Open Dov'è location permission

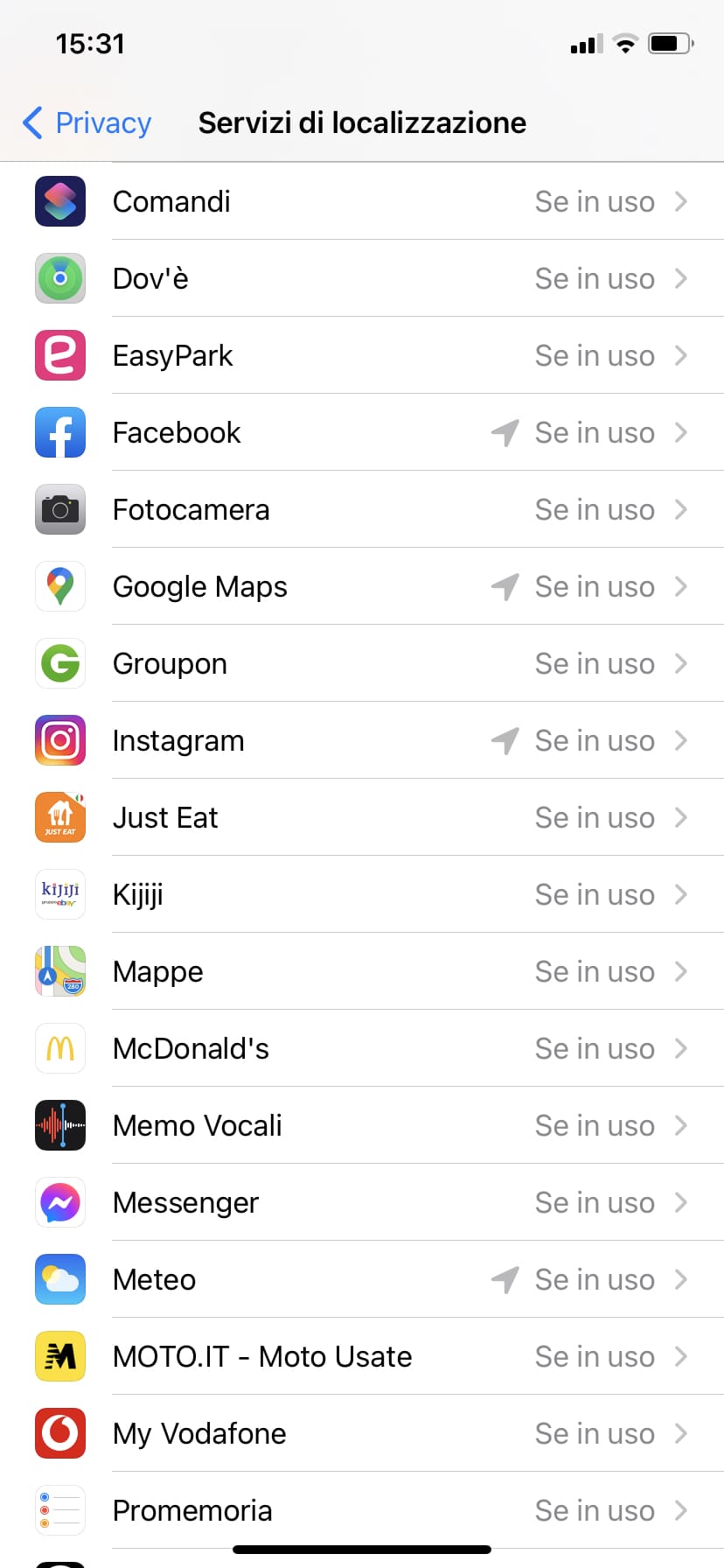[362, 278]
